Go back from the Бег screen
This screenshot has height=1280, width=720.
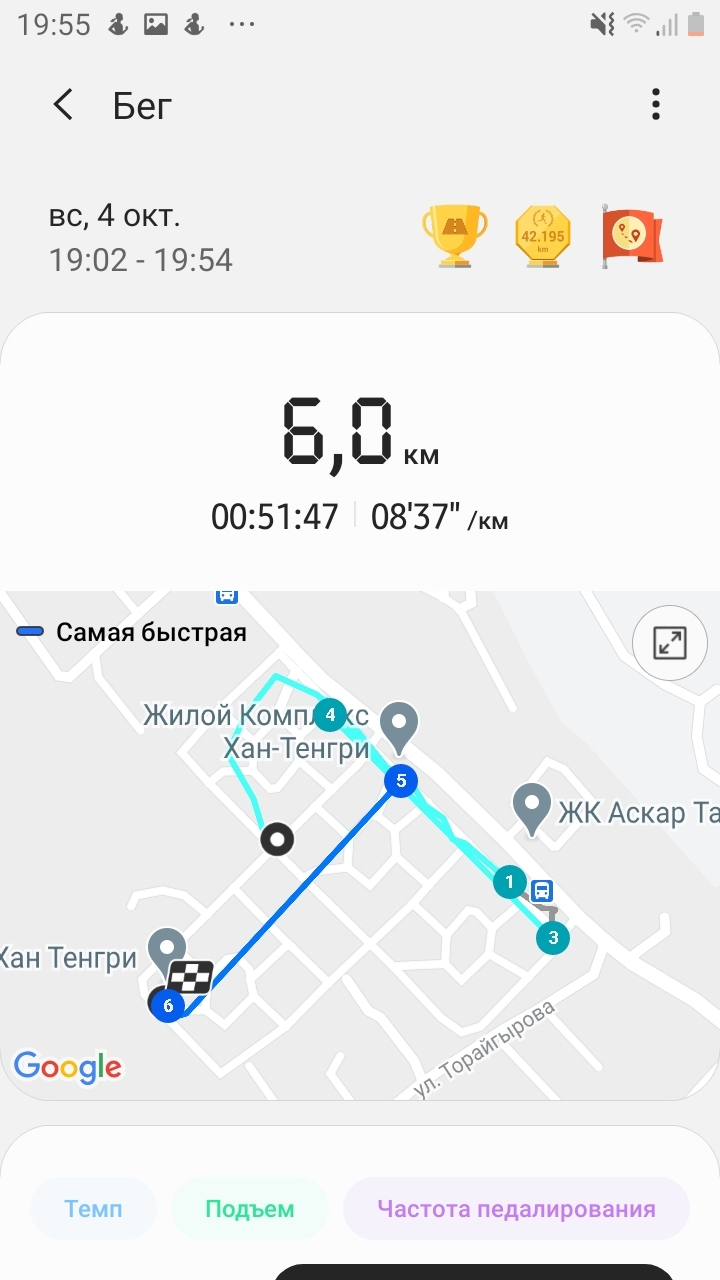coord(64,105)
